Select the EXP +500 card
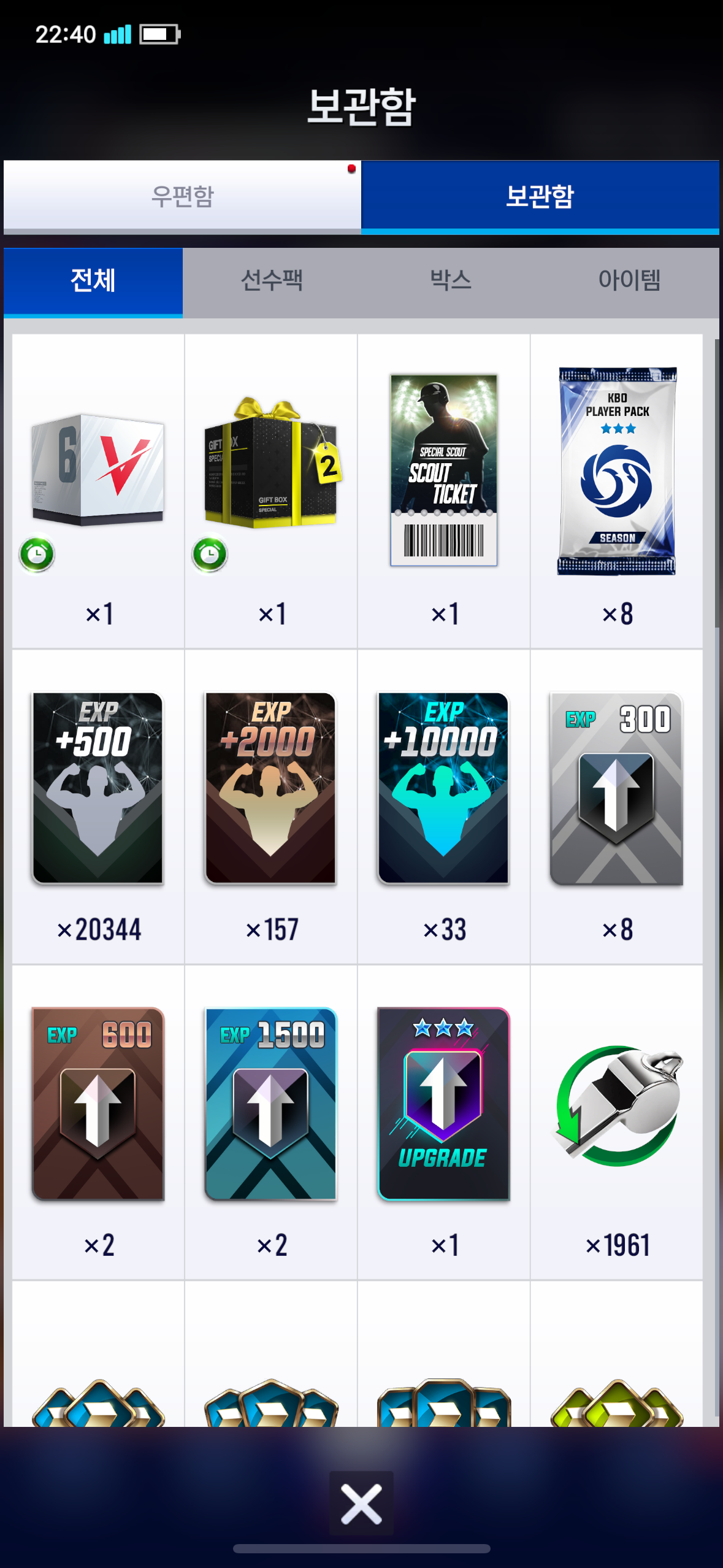723x1568 pixels. click(x=98, y=807)
